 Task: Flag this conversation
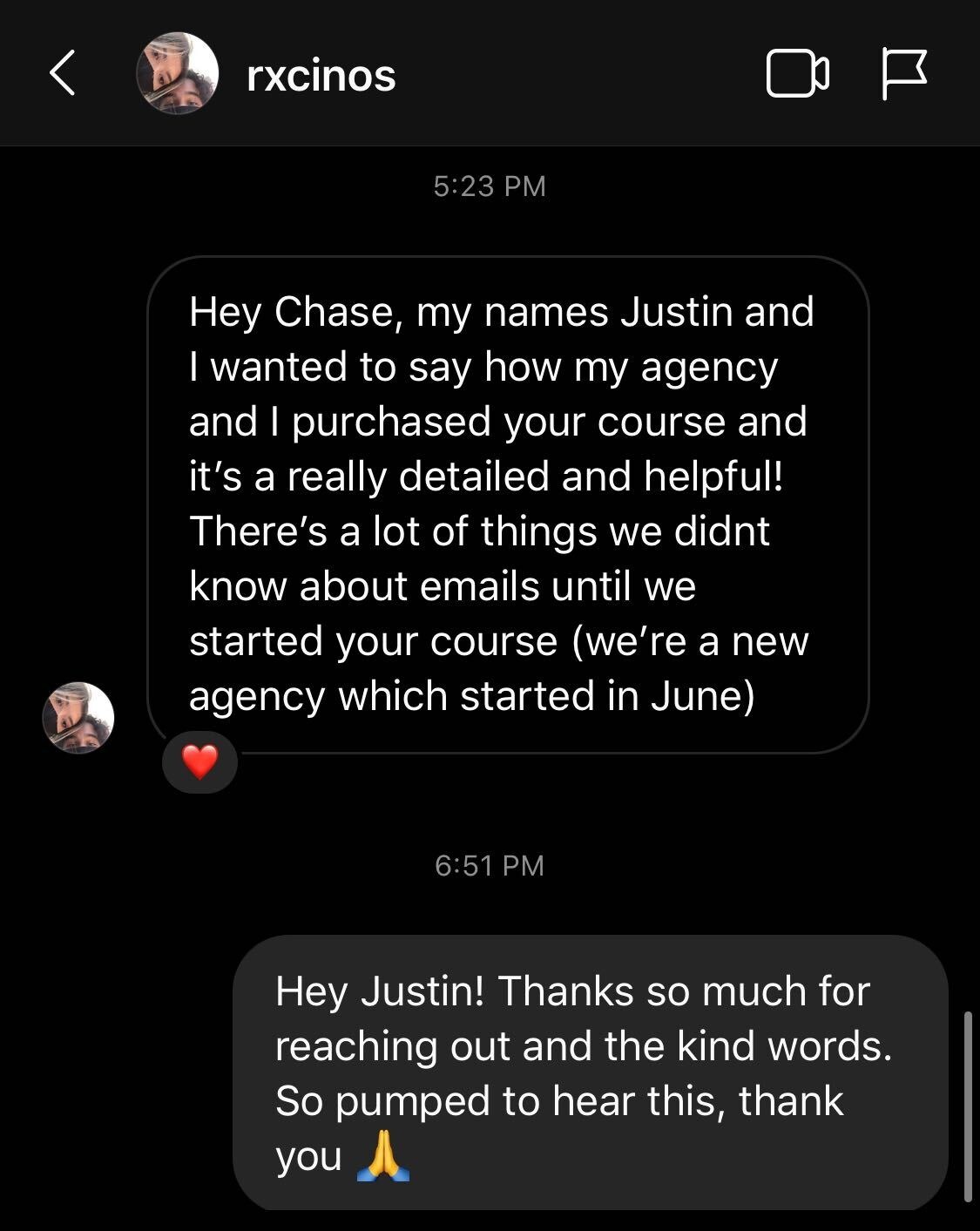point(903,73)
